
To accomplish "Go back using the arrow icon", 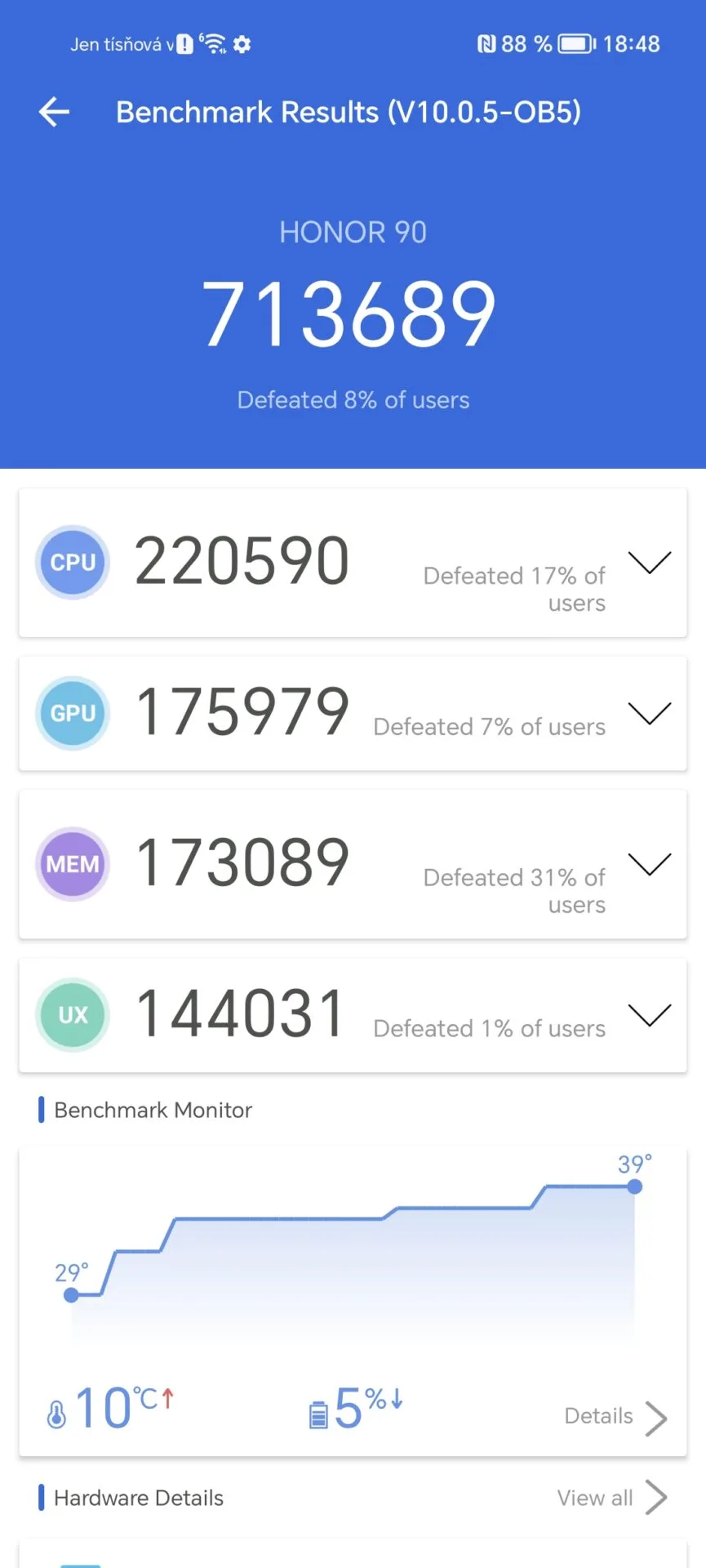I will click(54, 112).
